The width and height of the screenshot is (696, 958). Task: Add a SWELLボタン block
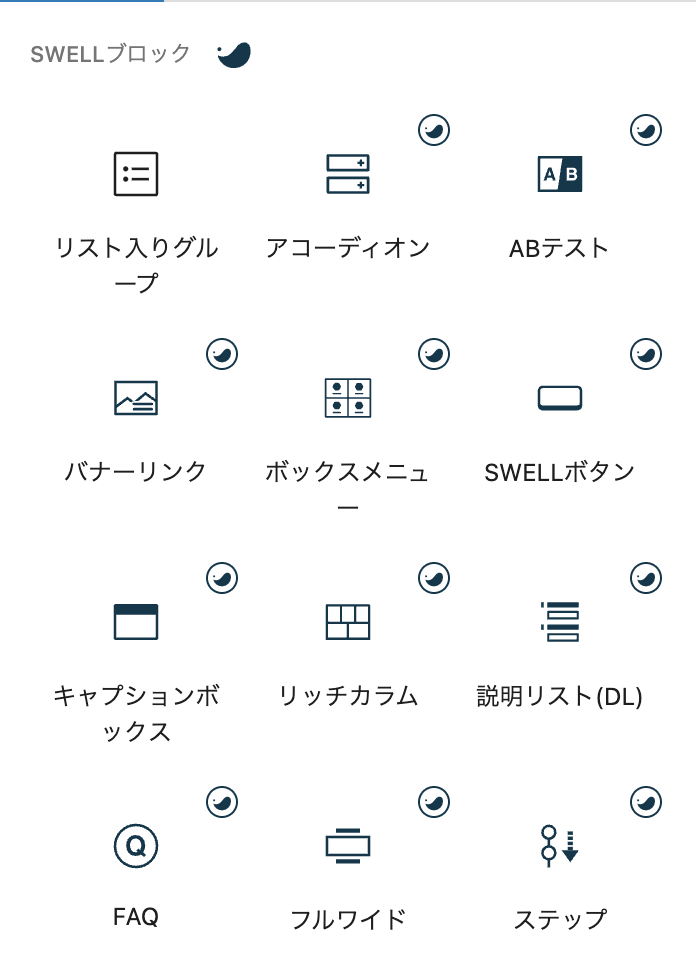click(x=560, y=398)
